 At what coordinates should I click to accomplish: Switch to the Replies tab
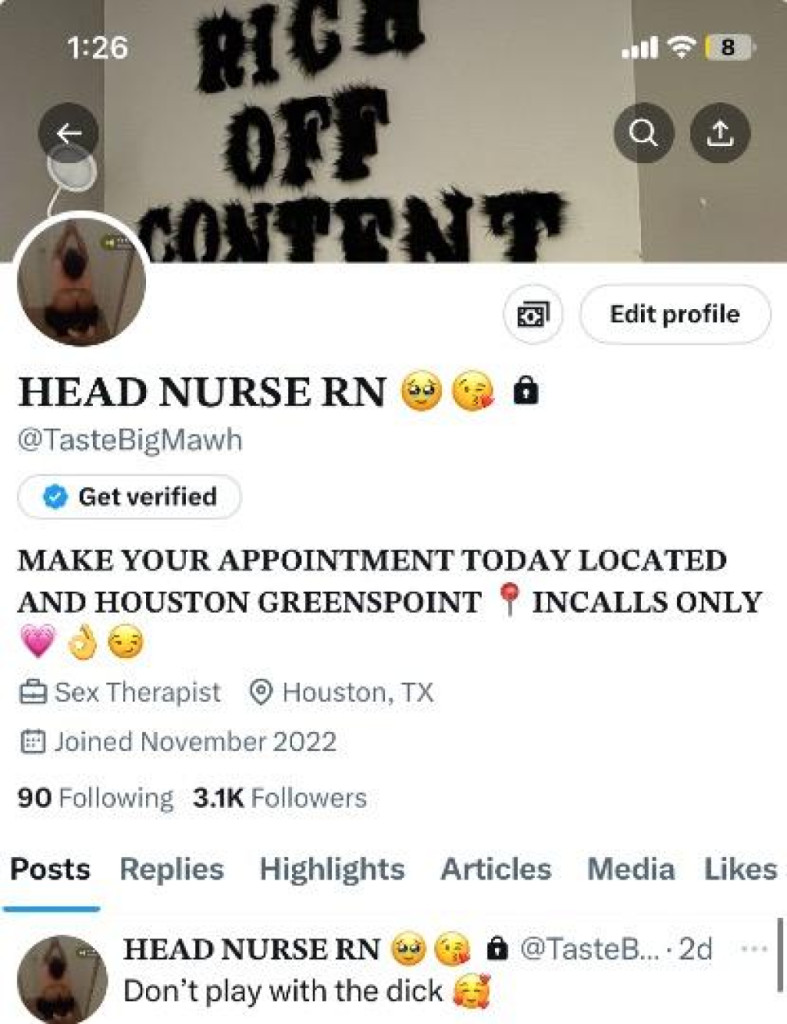coord(172,869)
